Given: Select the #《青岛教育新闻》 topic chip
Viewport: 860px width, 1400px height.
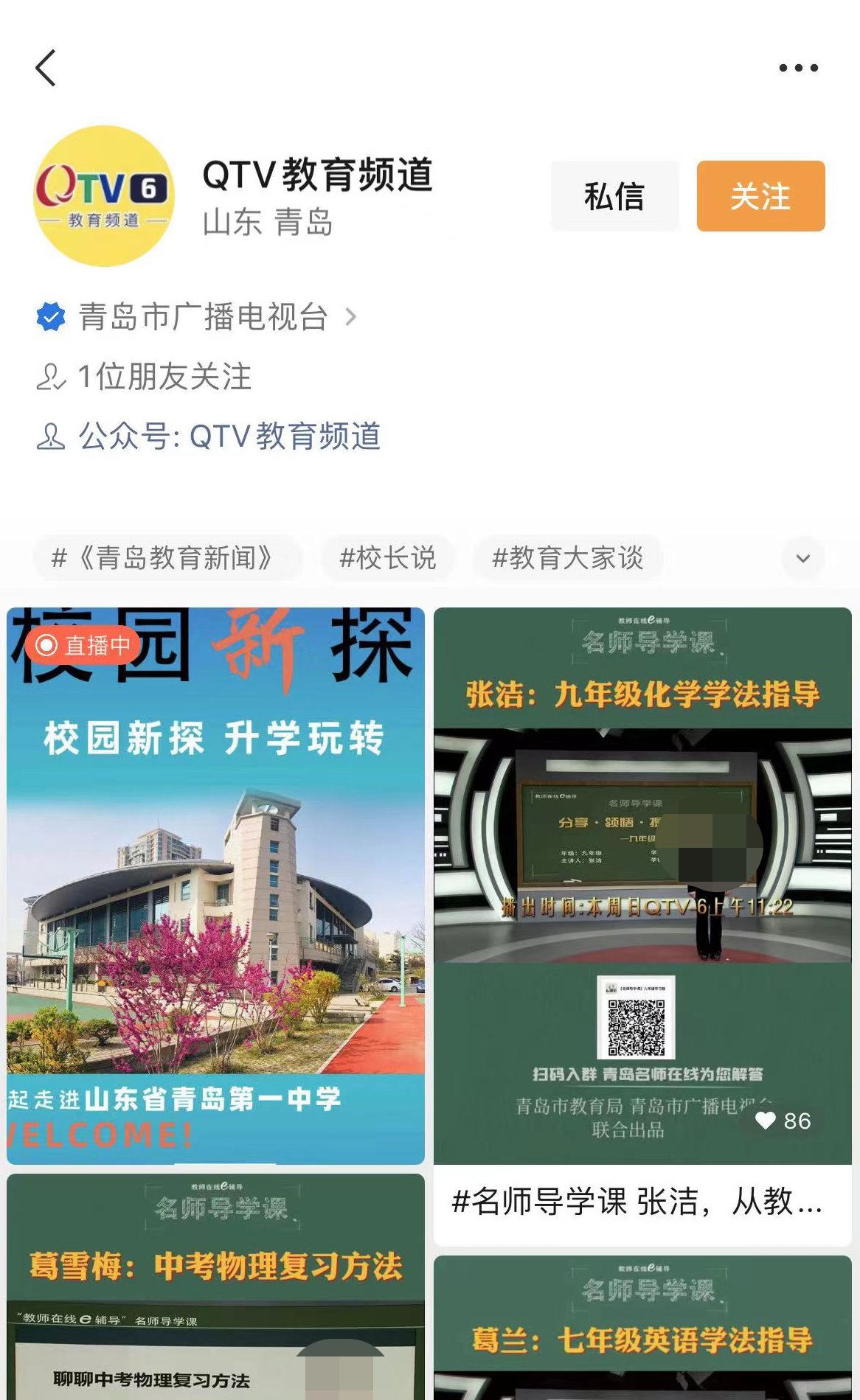Looking at the screenshot, I should tap(167, 558).
